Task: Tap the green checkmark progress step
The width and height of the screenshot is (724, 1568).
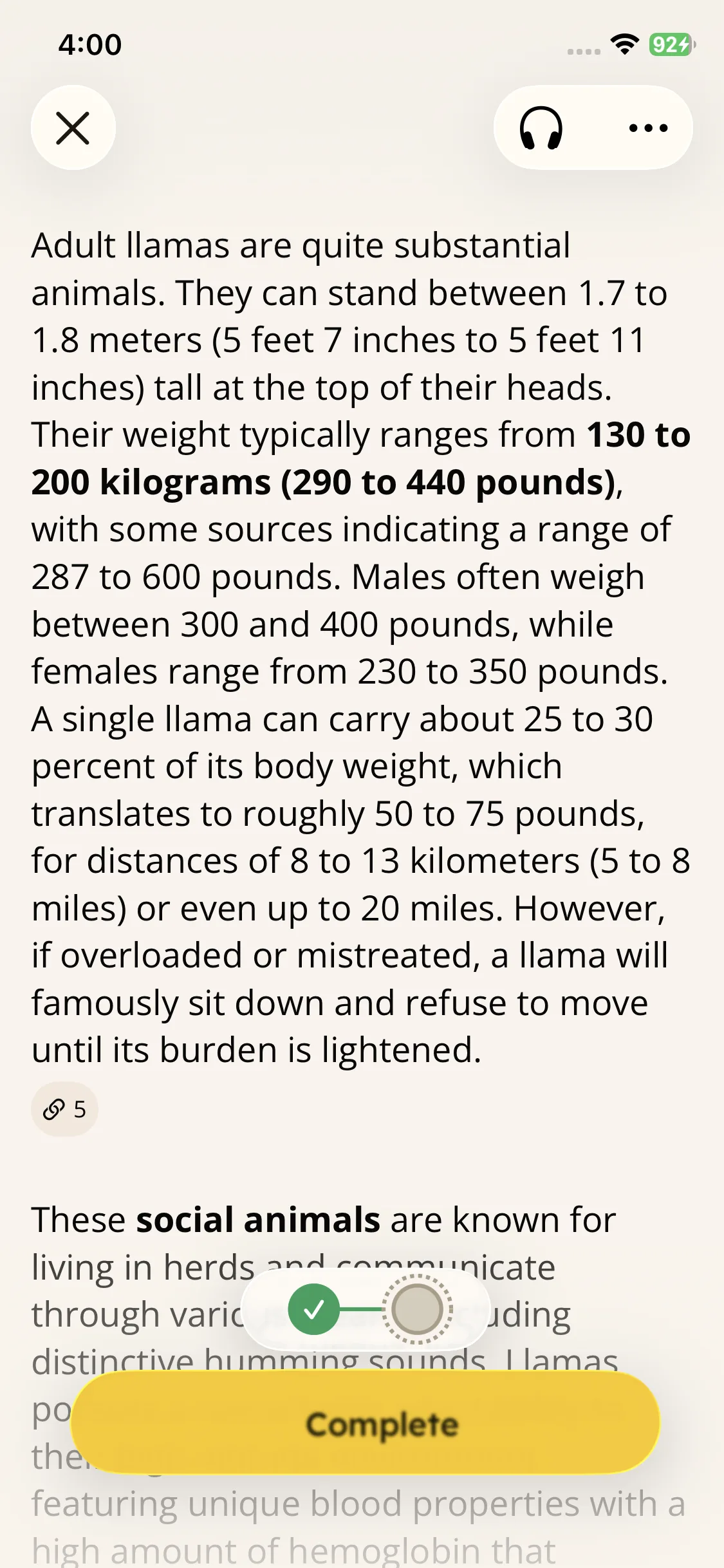Action: click(313, 1309)
